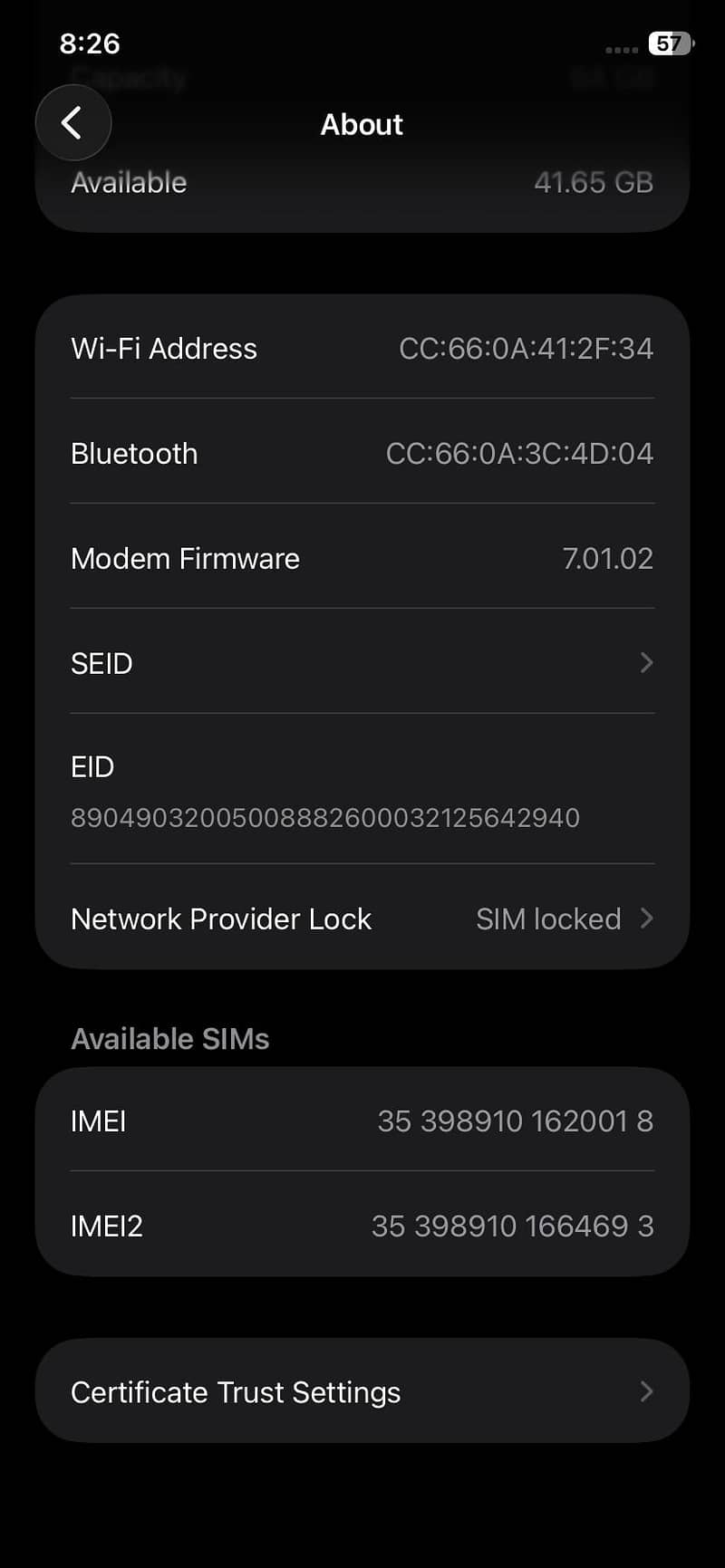Tap the Network Provider Lock chevron
Image resolution: width=725 pixels, height=1568 pixels.
[645, 919]
